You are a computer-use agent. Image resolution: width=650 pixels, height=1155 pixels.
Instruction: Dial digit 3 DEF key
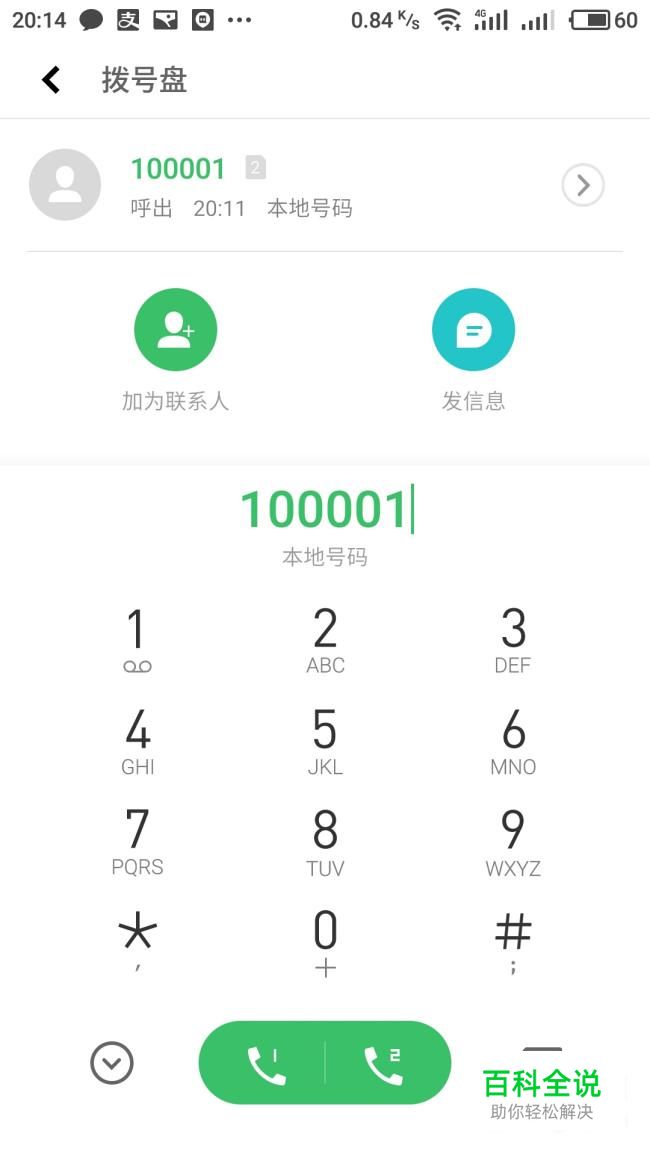pyautogui.click(x=513, y=641)
